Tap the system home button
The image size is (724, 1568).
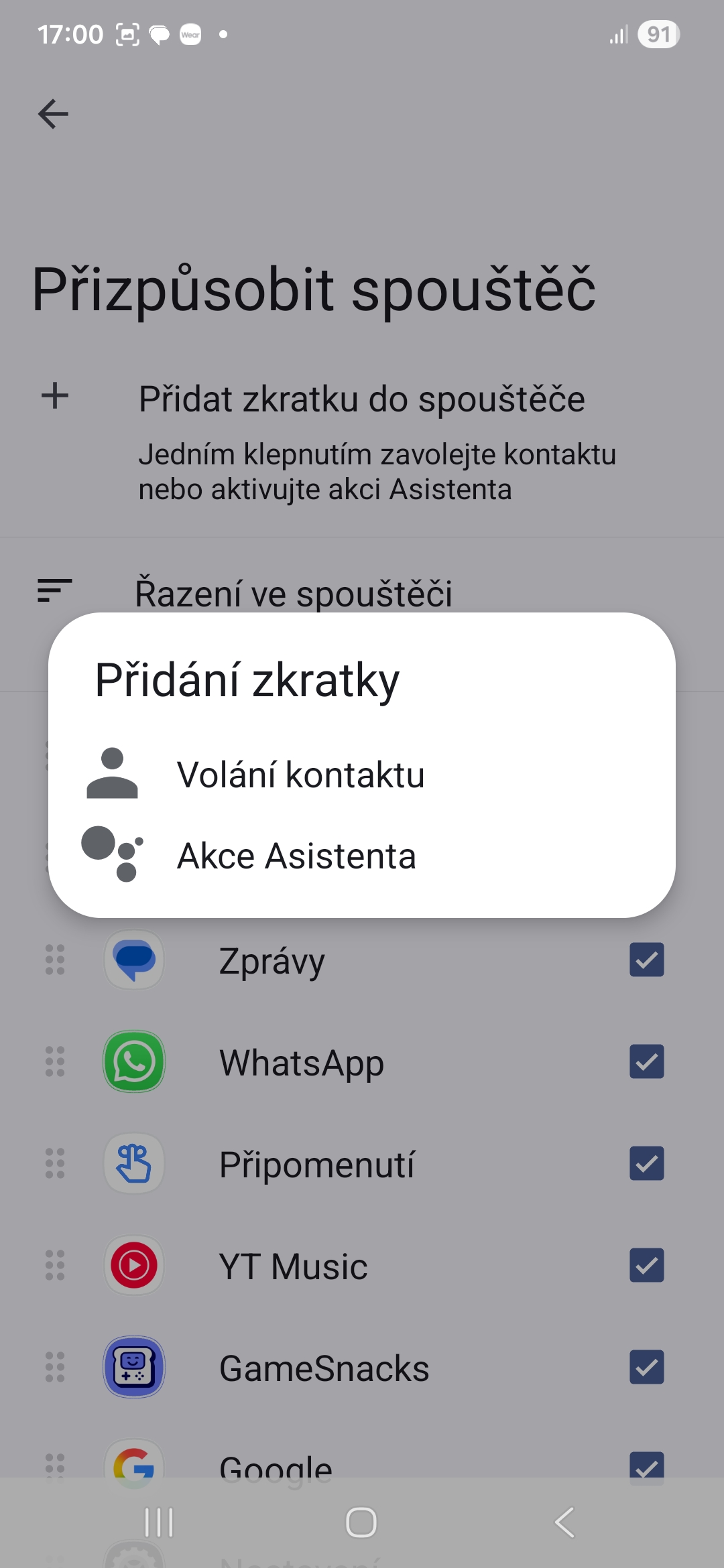[x=361, y=1522]
